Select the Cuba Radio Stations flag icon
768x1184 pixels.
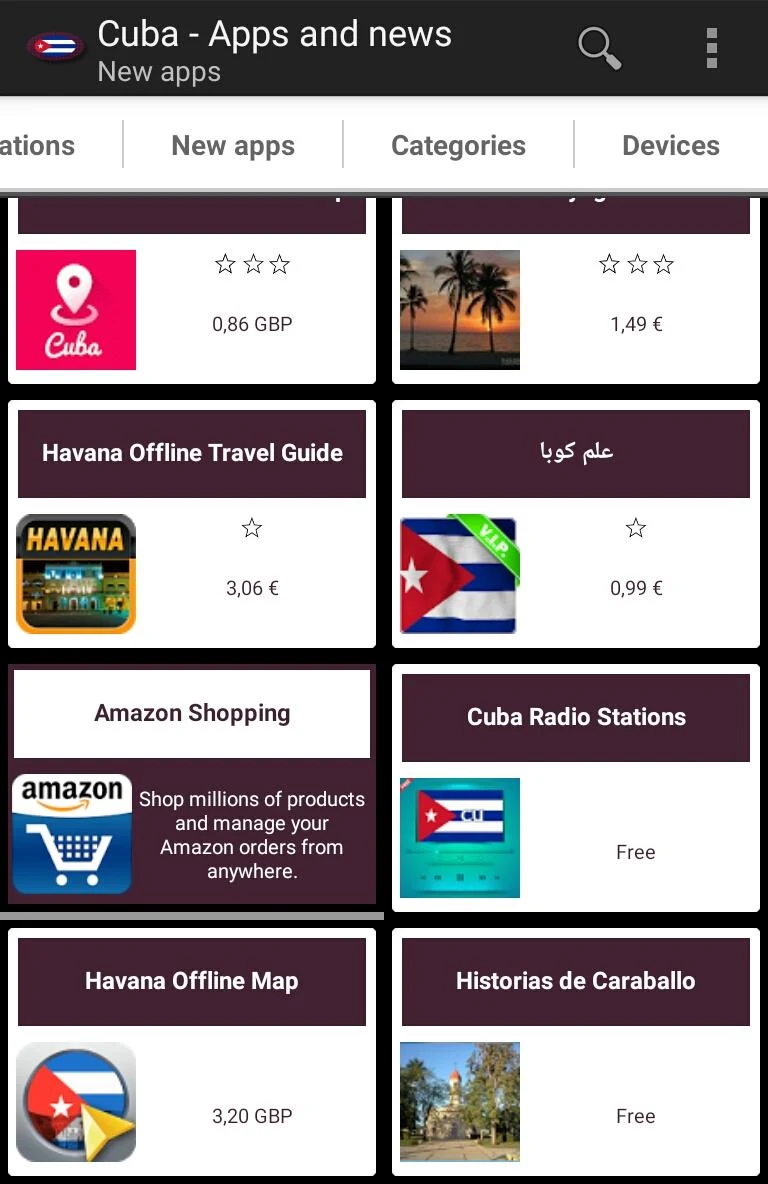coord(460,838)
